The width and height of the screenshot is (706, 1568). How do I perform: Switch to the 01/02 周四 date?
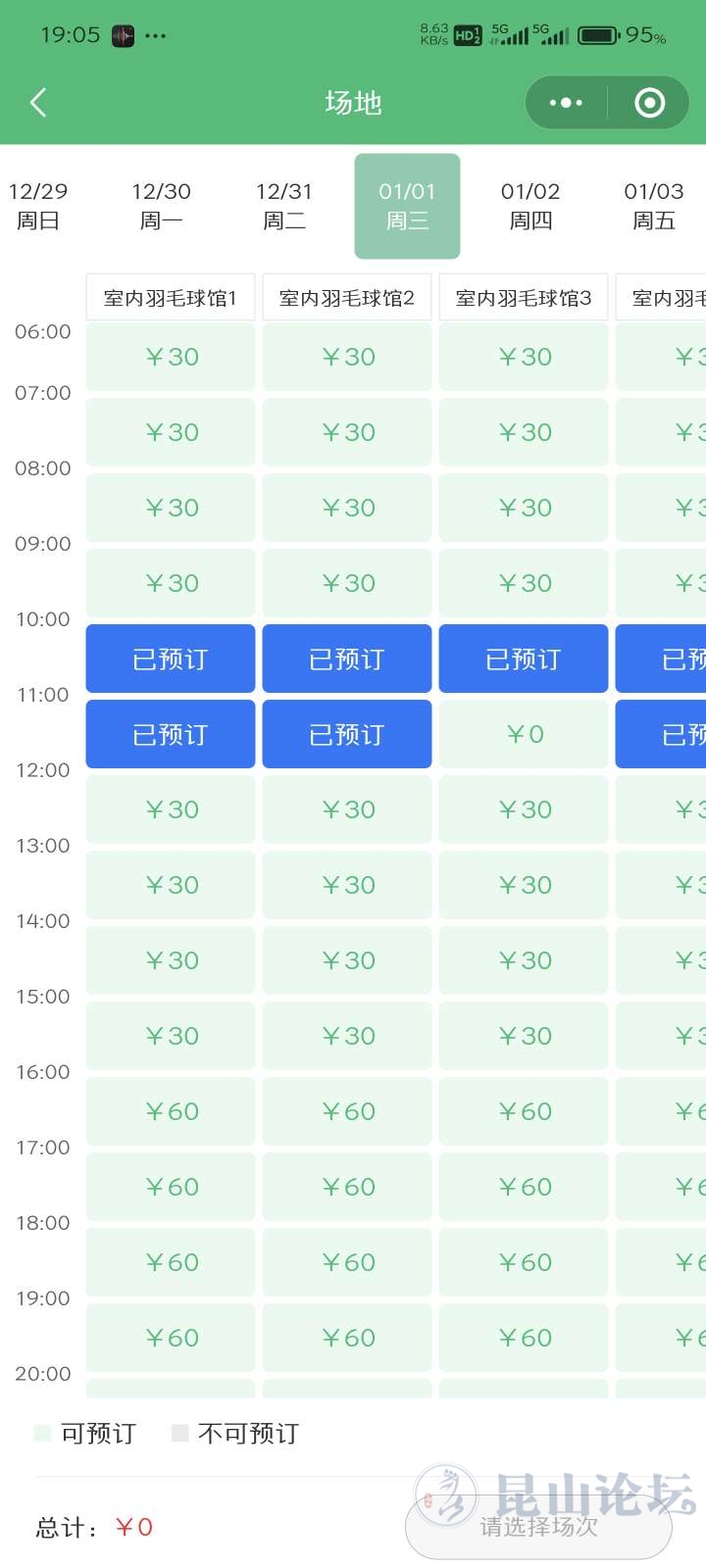[530, 206]
